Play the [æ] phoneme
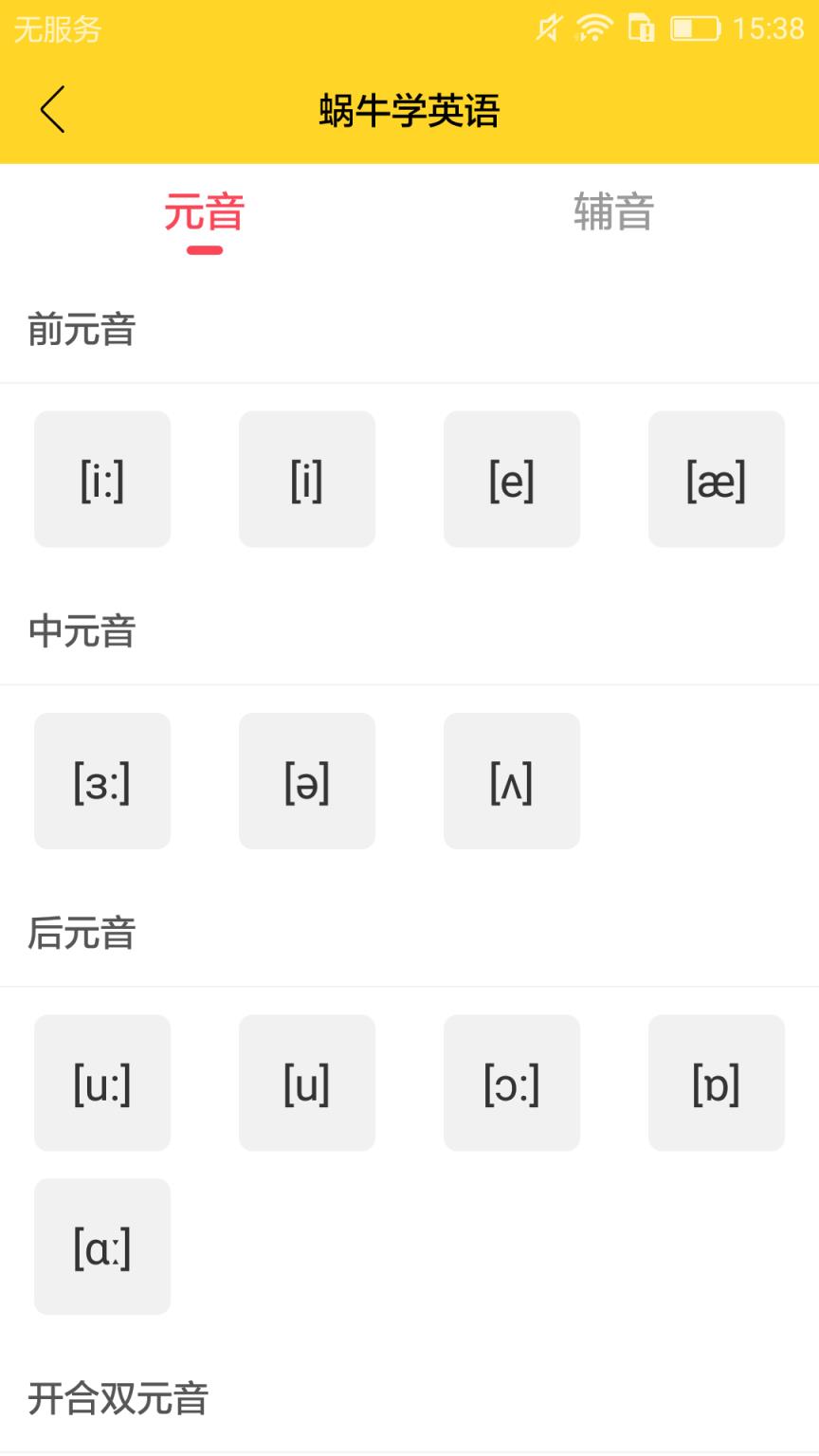The height and width of the screenshot is (1456, 819). point(717,479)
